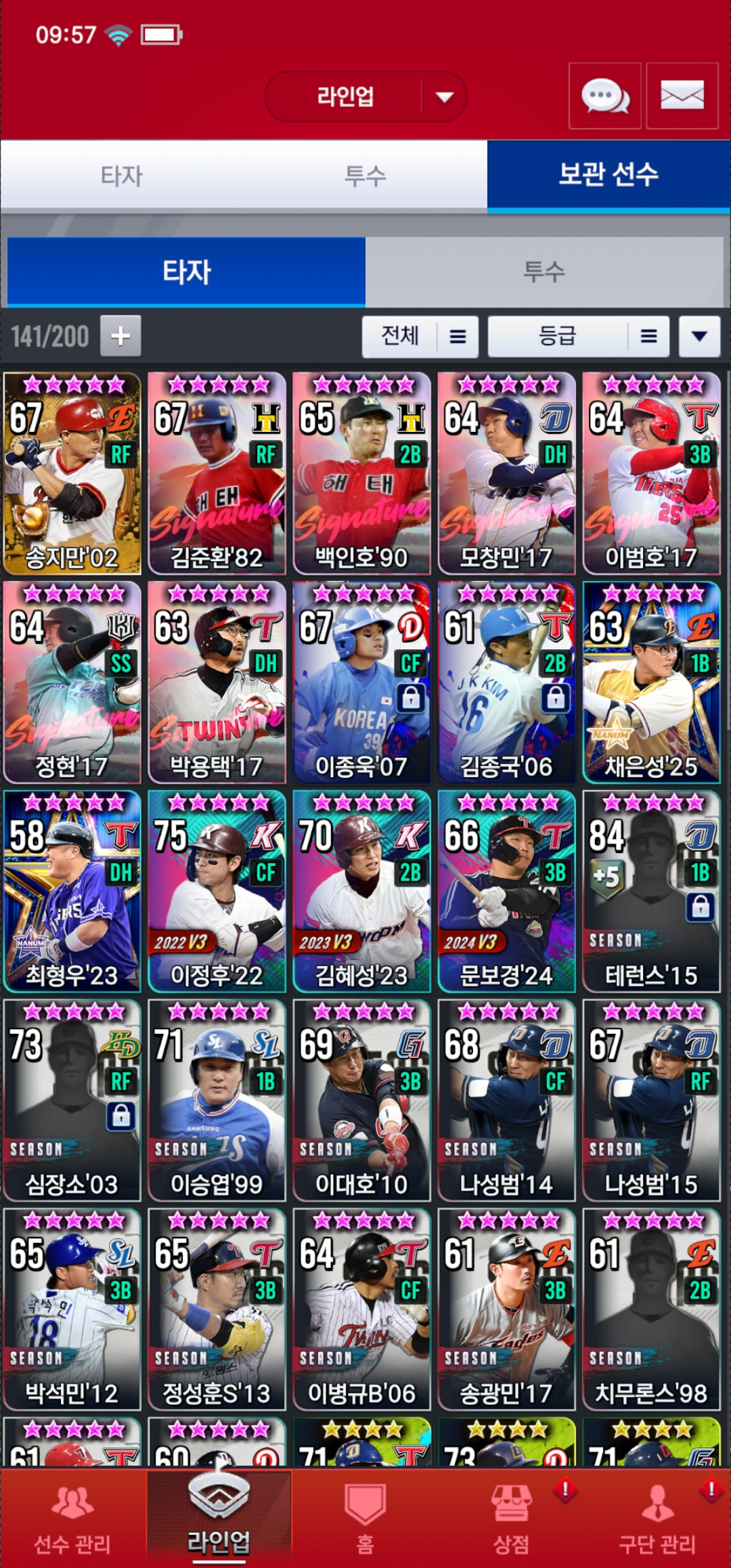Viewport: 731px width, 1568px height.
Task: Expand storage slots with the plus button
Action: 120,336
